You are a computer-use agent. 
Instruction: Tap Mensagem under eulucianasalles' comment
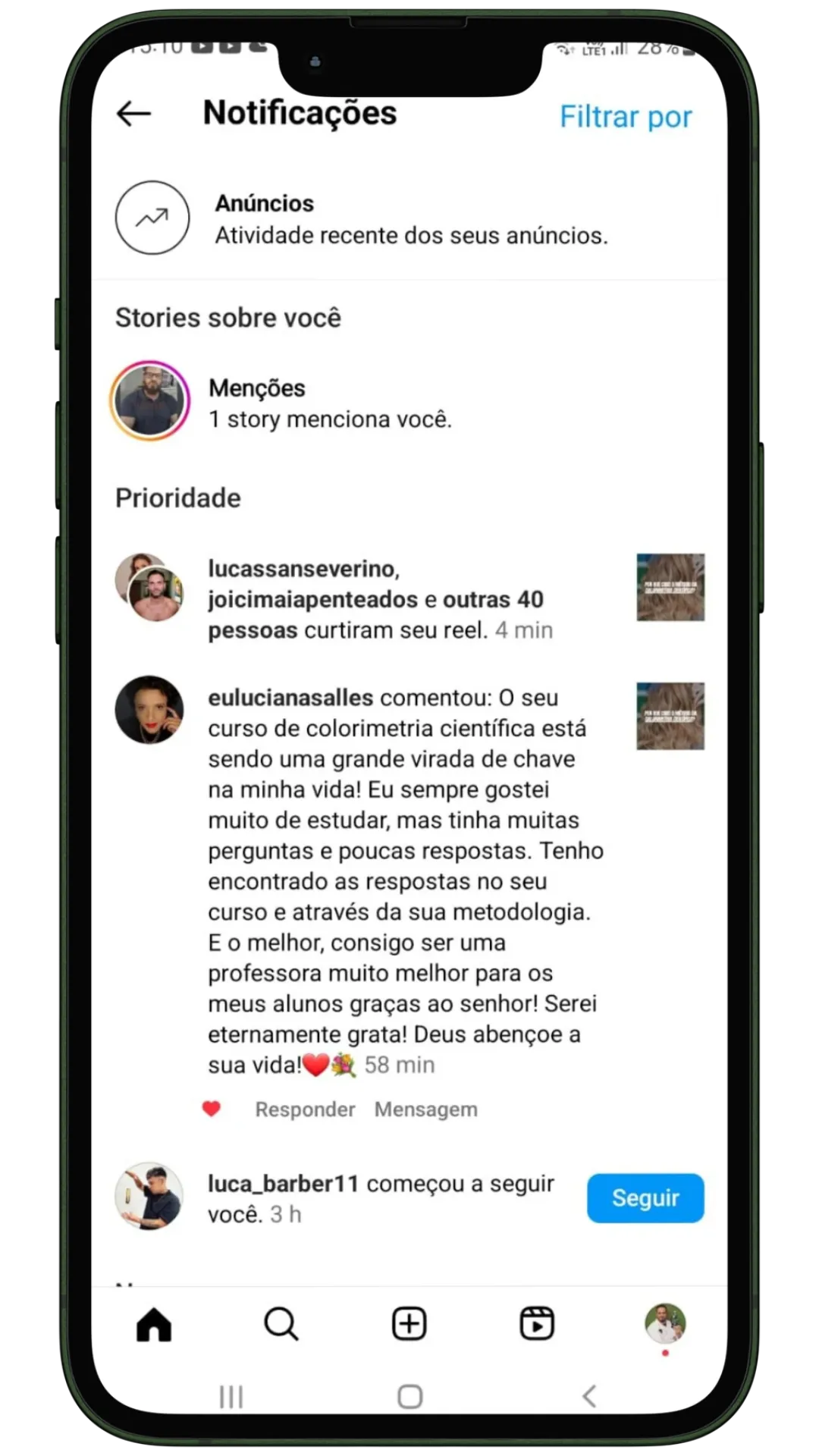coord(426,1109)
